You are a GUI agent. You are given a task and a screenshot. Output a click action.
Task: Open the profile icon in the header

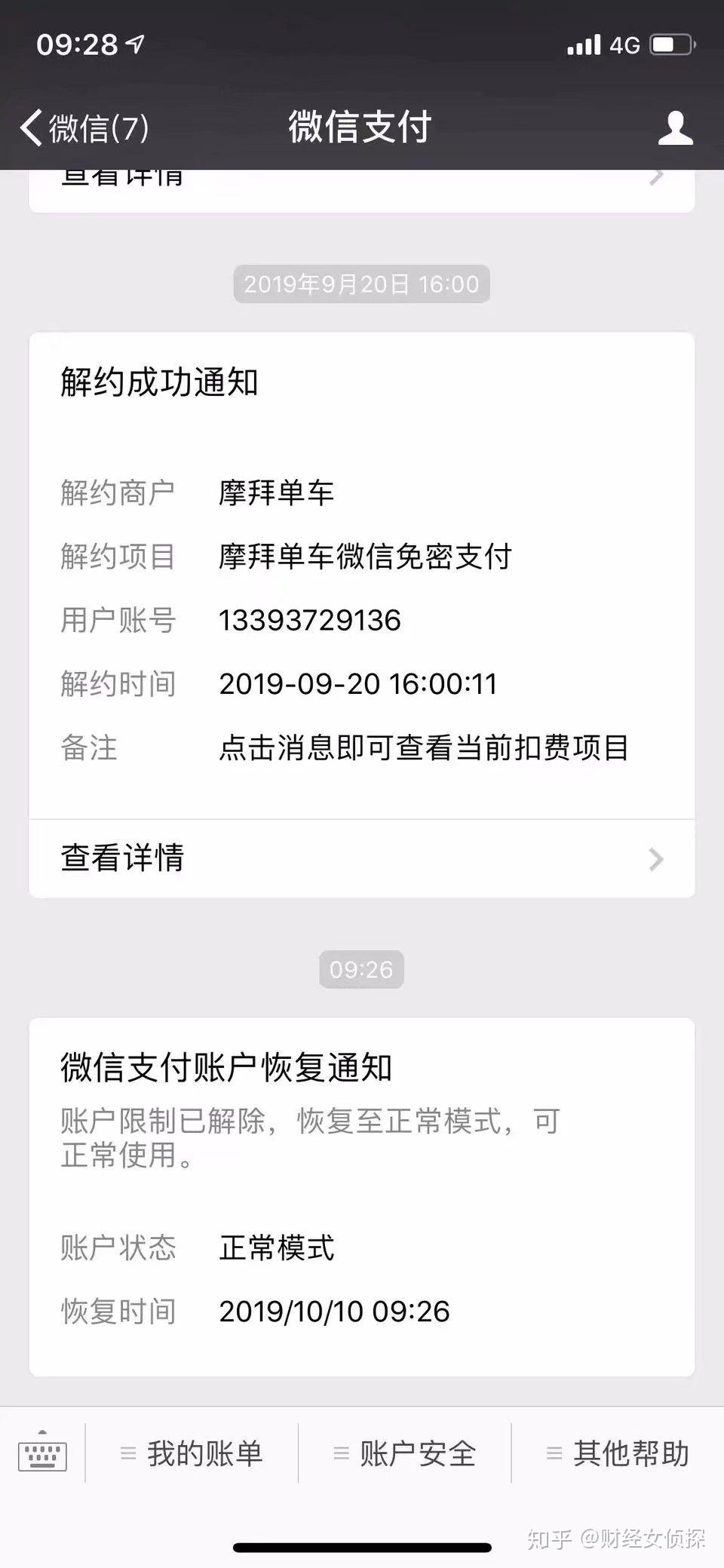point(675,127)
